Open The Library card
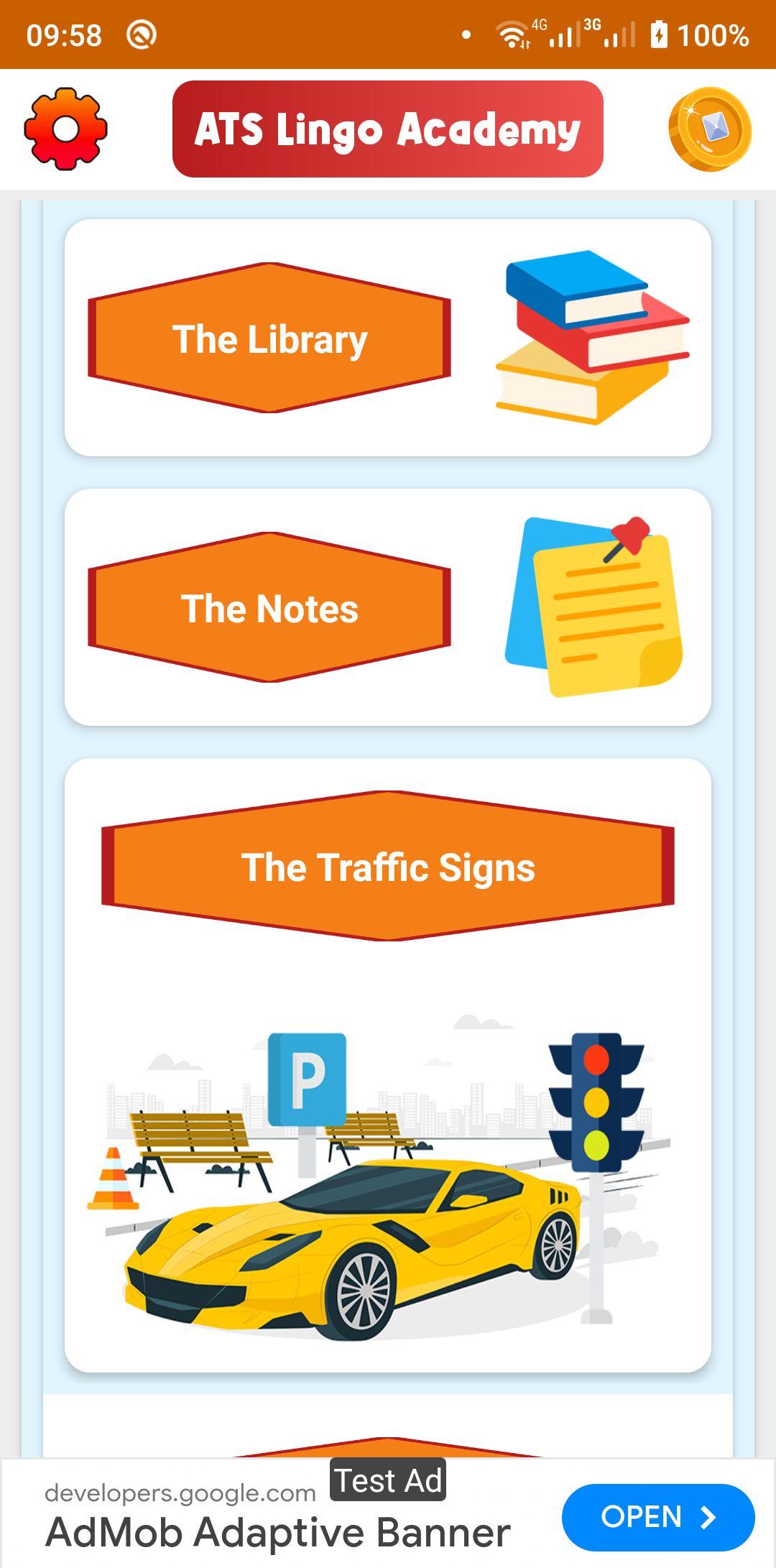Screen dimensions: 776x1568 pos(388,338)
